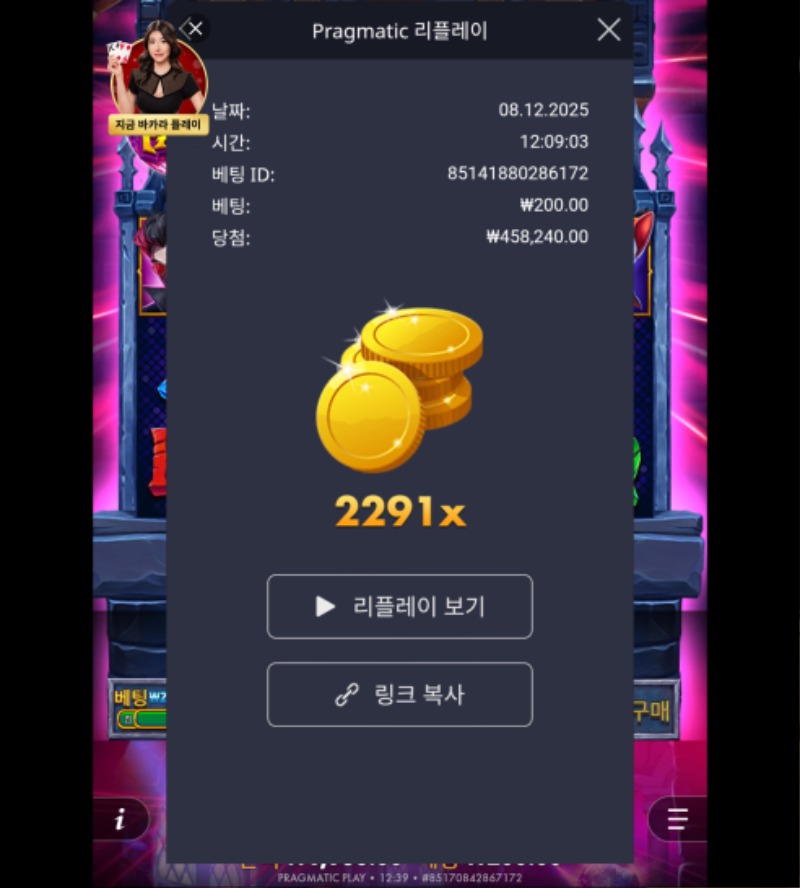Click the play triangle icon in 리플레이 보기
This screenshot has height=888, width=800.
[322, 606]
